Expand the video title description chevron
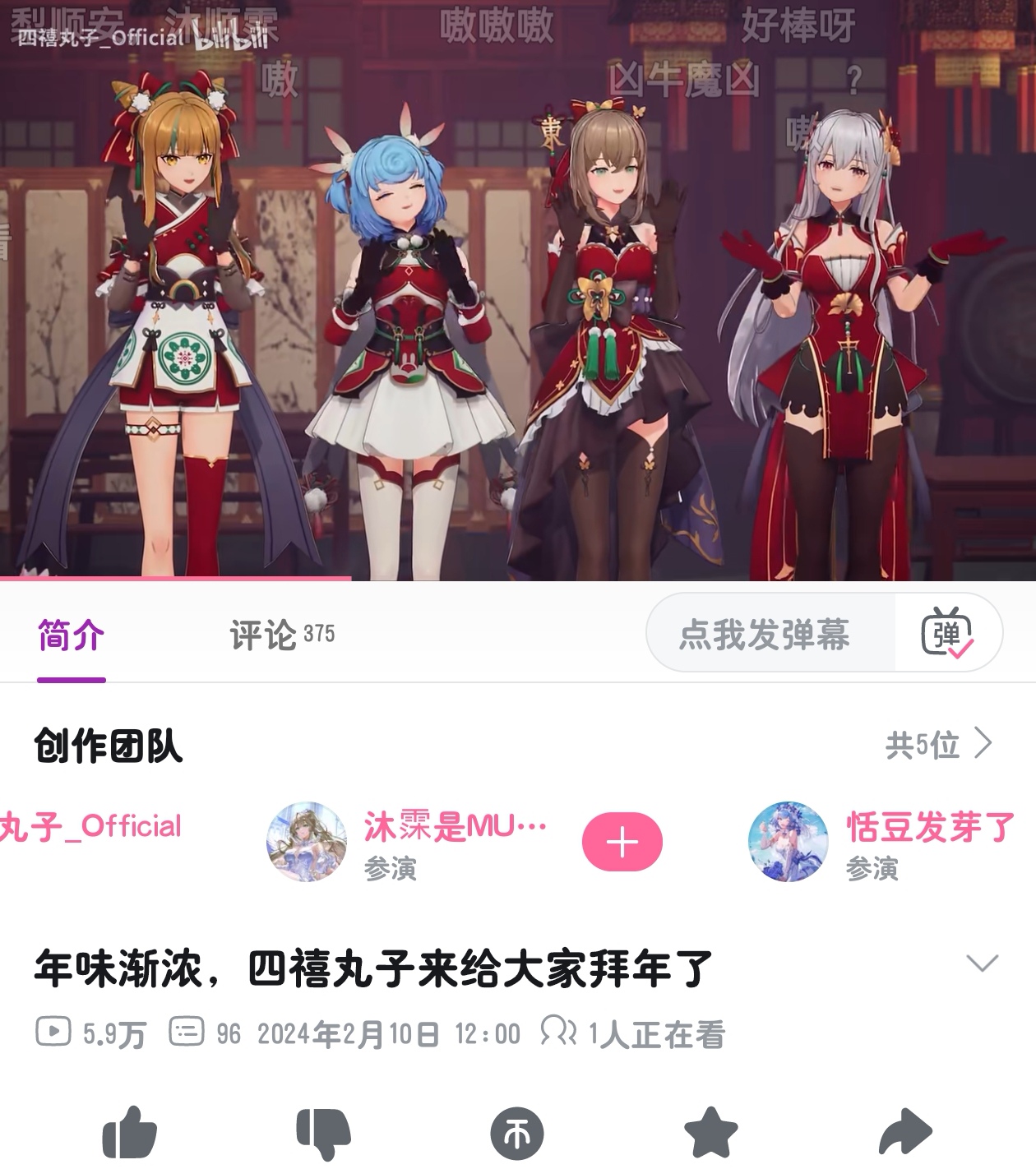The height and width of the screenshot is (1169, 1036). (983, 963)
